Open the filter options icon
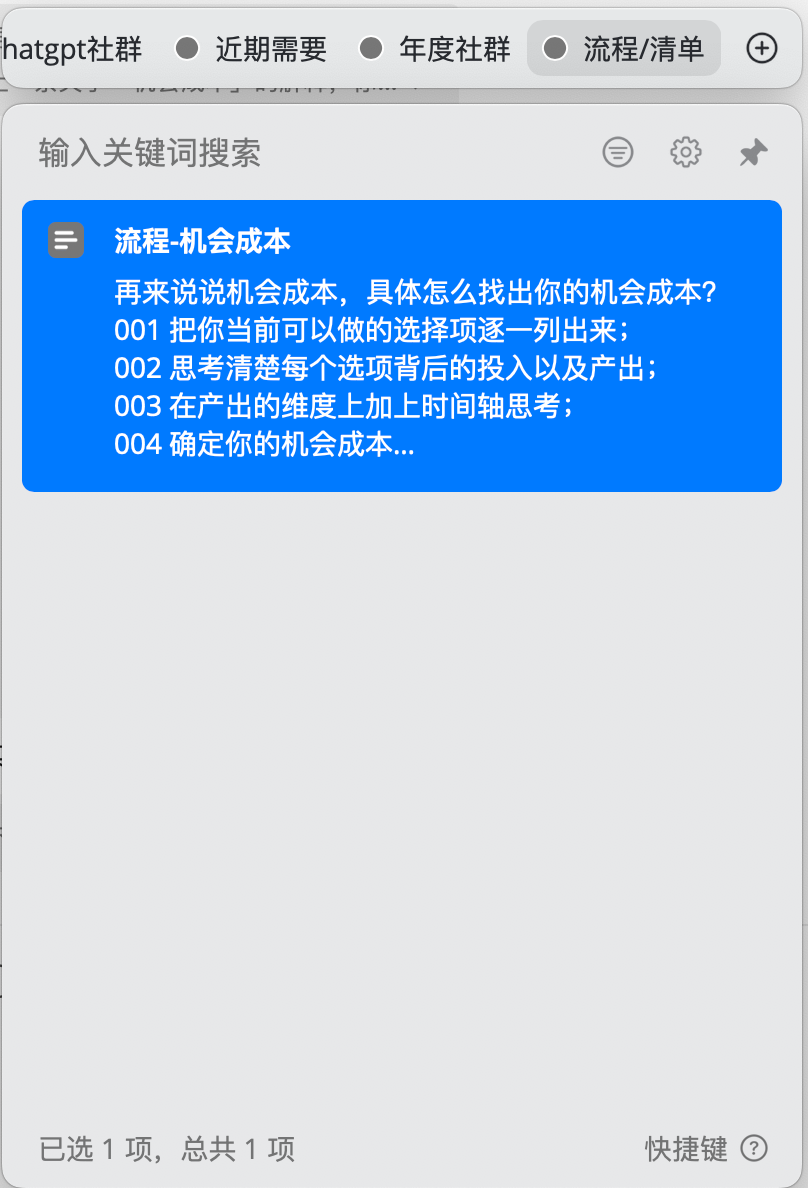The image size is (808, 1188). (x=618, y=153)
